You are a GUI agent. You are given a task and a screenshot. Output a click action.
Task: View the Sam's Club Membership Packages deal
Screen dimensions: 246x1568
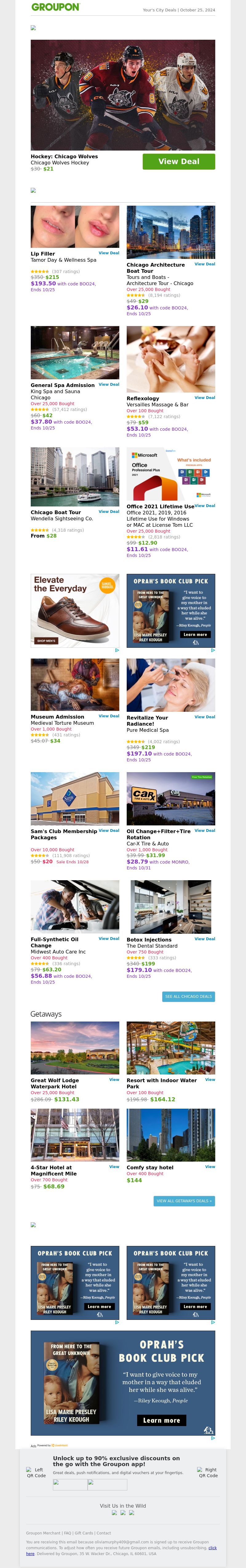coord(109,830)
